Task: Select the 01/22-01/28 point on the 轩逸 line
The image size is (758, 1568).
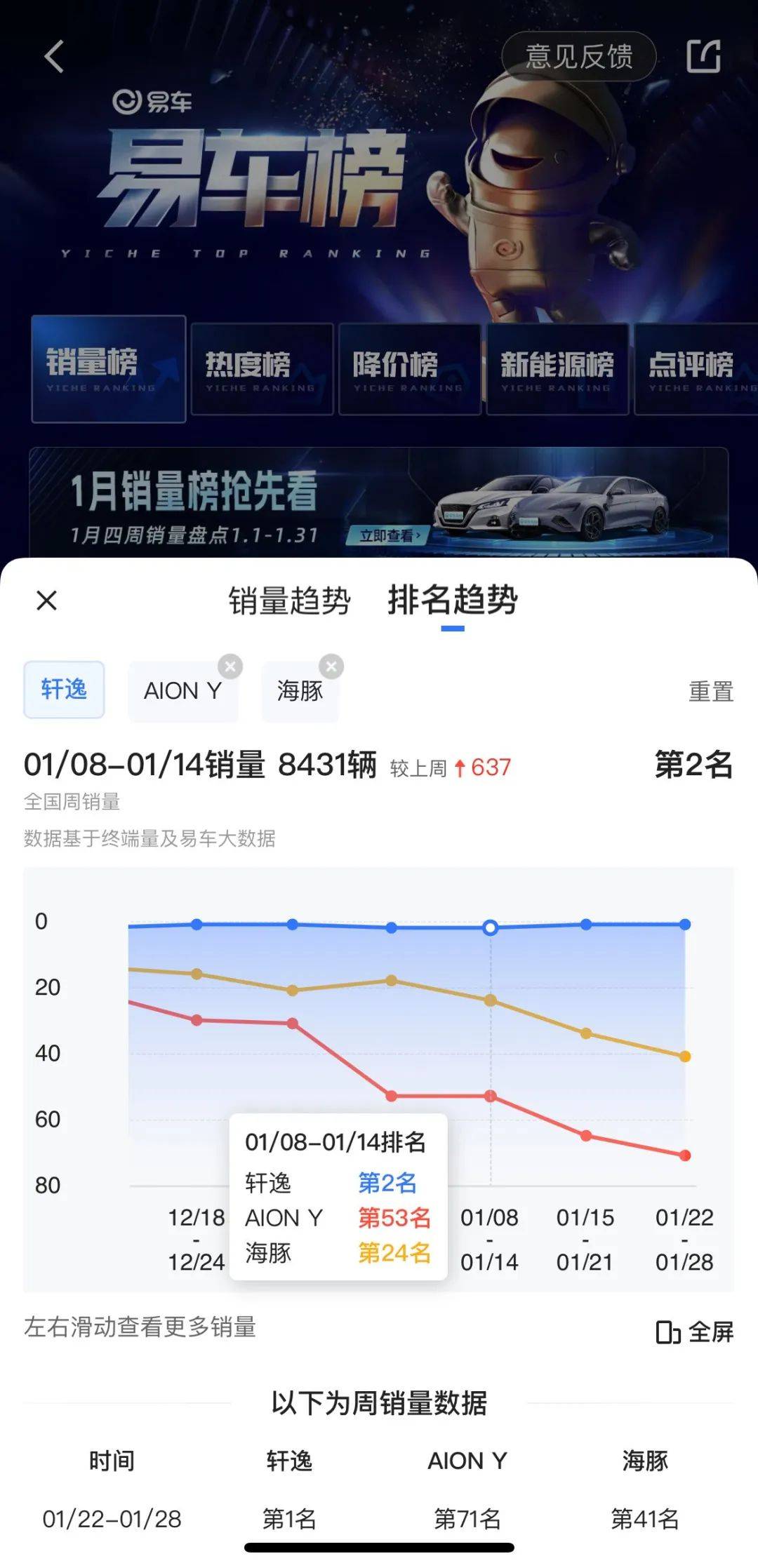Action: (x=685, y=925)
